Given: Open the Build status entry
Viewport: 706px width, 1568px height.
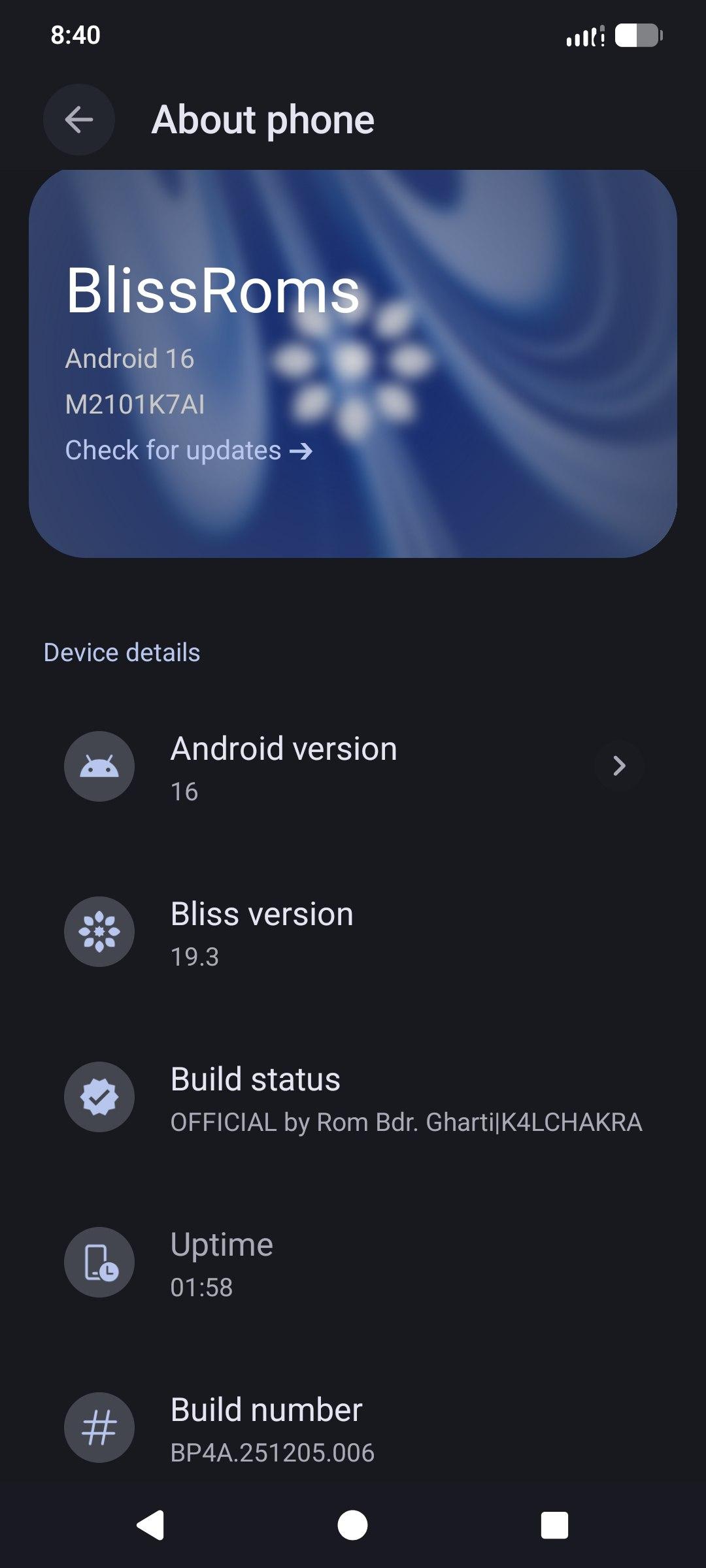Looking at the screenshot, I should coord(353,1097).
